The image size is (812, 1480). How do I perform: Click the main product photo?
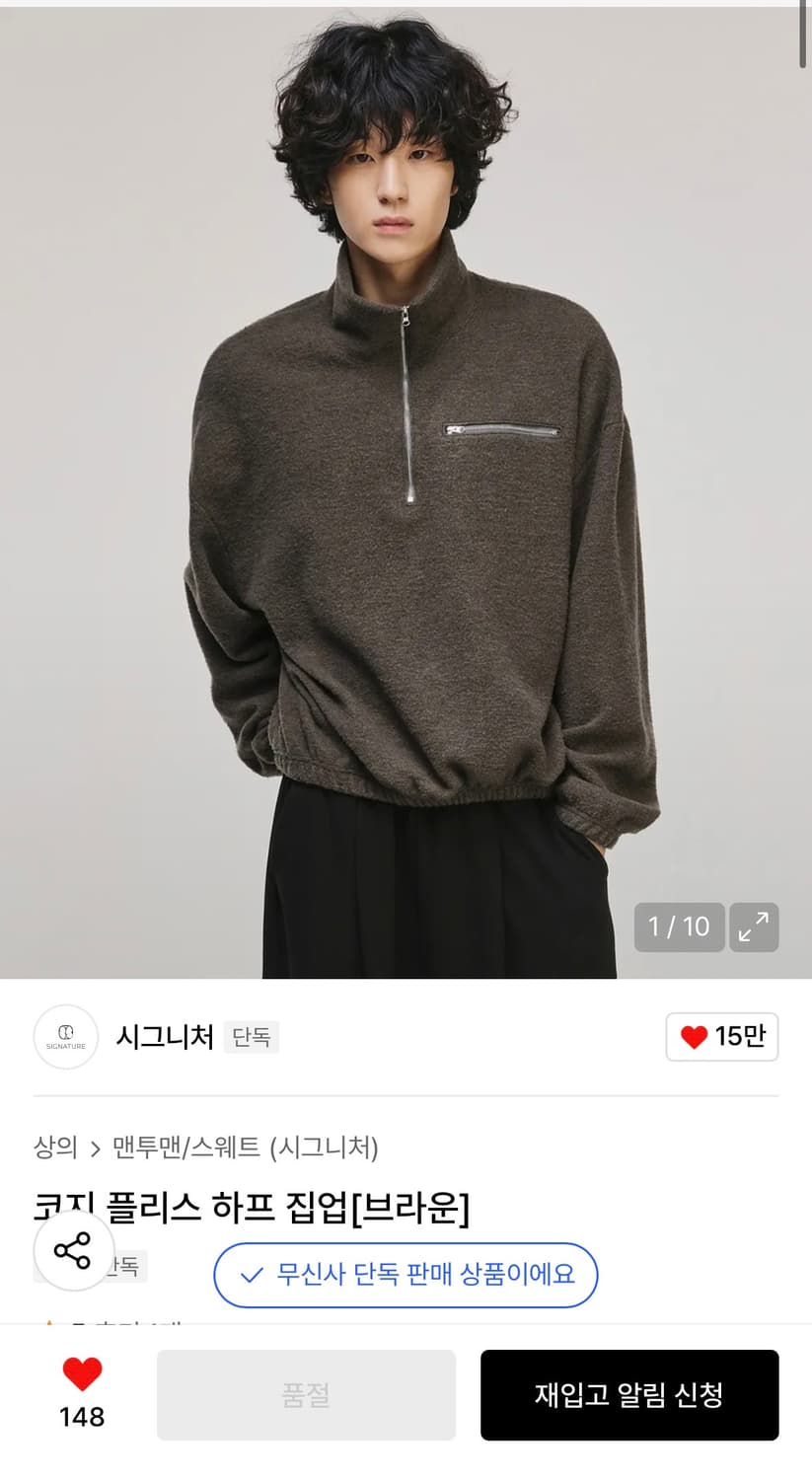(x=406, y=493)
